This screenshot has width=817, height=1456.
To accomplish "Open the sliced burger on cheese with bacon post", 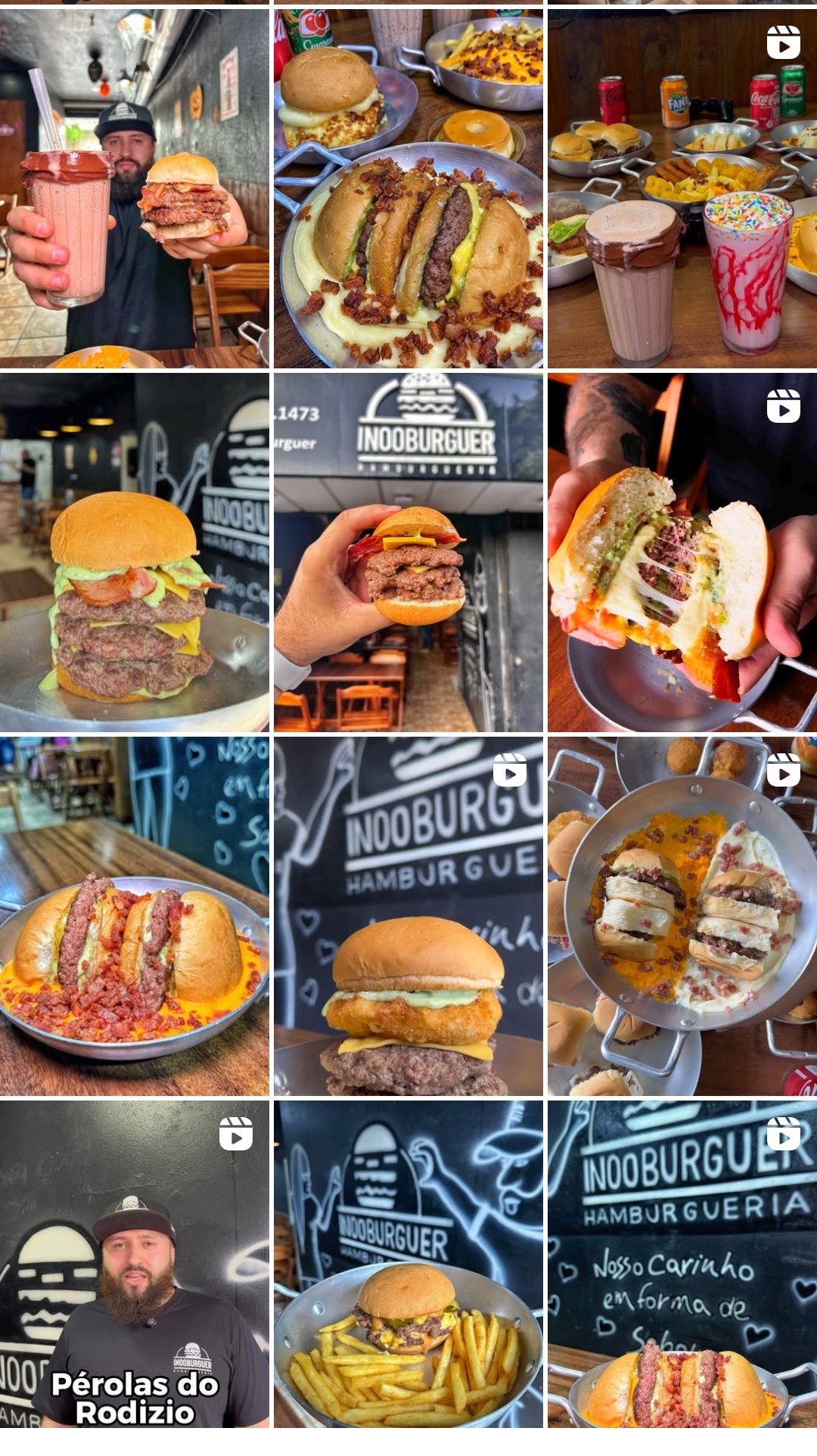I will tap(408, 188).
